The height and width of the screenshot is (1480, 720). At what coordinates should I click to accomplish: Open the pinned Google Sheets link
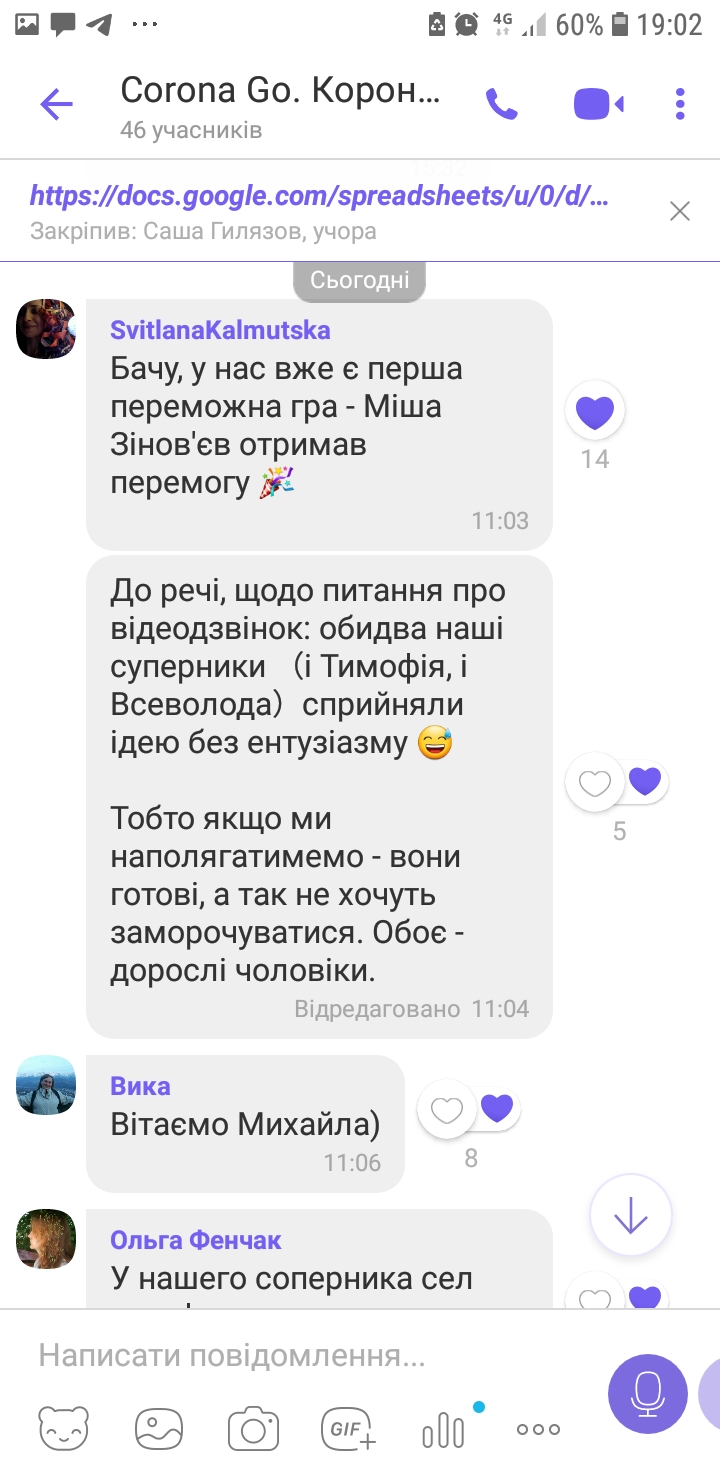320,196
